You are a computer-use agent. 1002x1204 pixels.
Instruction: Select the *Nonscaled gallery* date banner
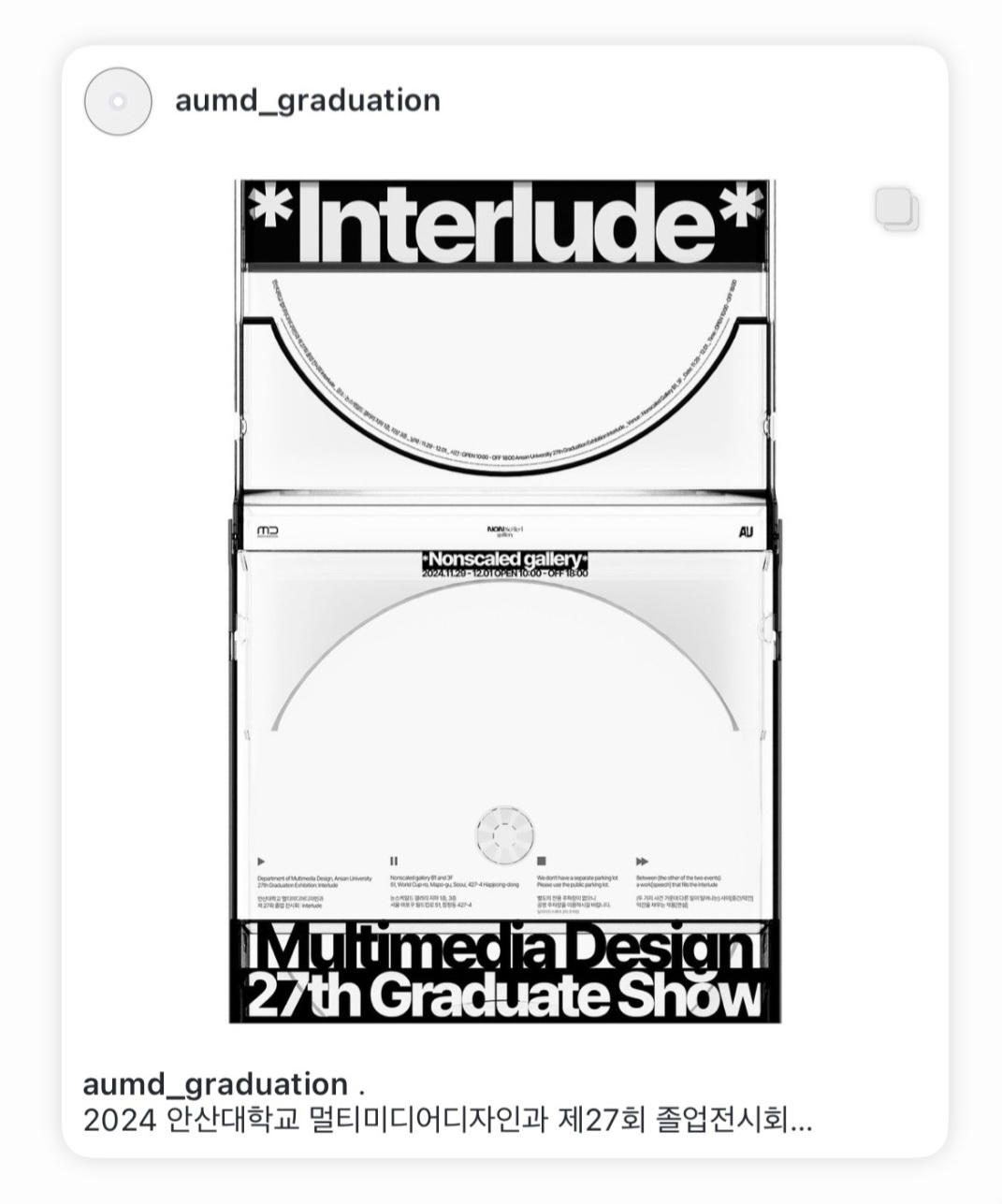(x=505, y=561)
